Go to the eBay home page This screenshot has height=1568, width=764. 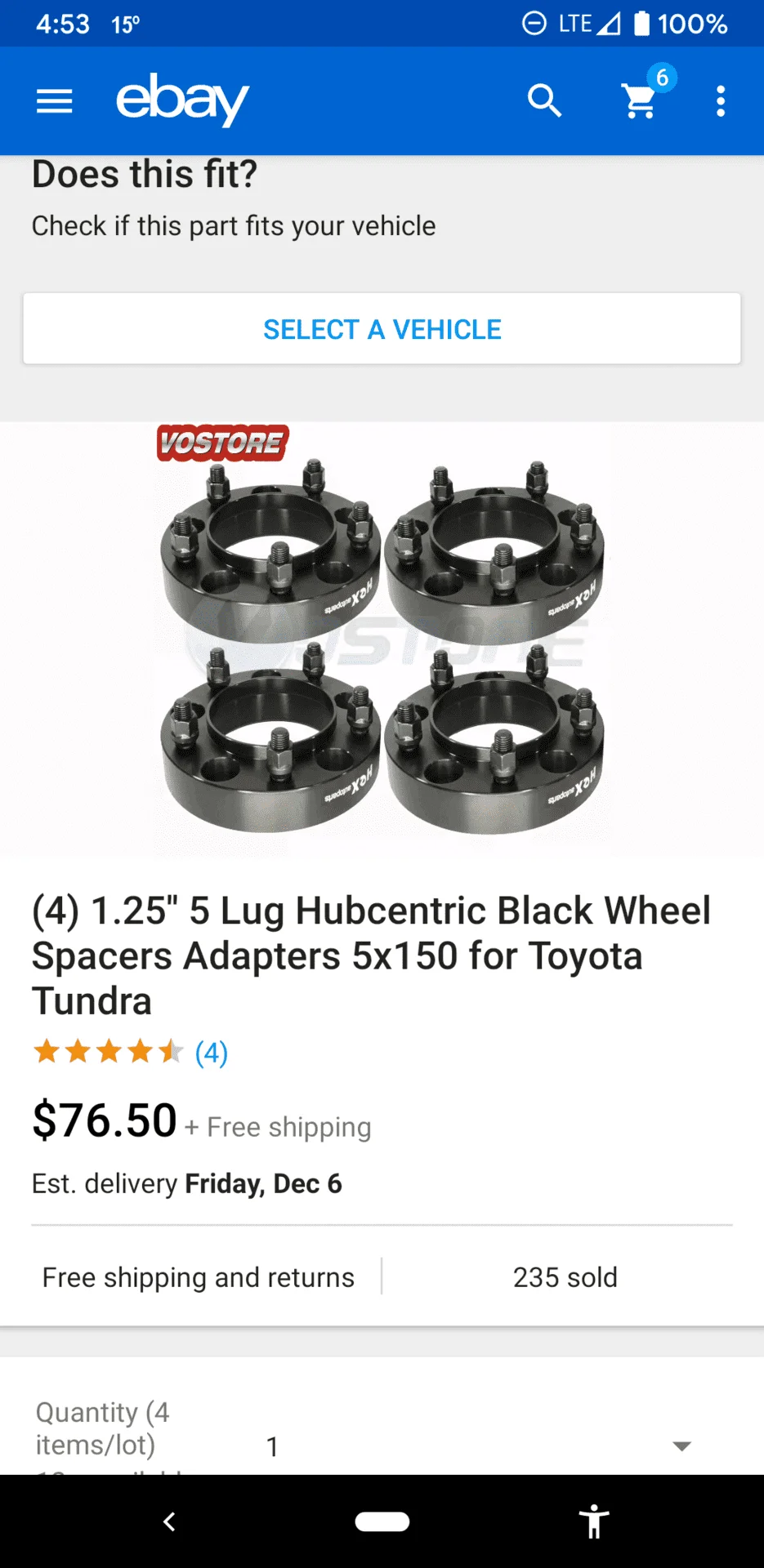pos(181,100)
